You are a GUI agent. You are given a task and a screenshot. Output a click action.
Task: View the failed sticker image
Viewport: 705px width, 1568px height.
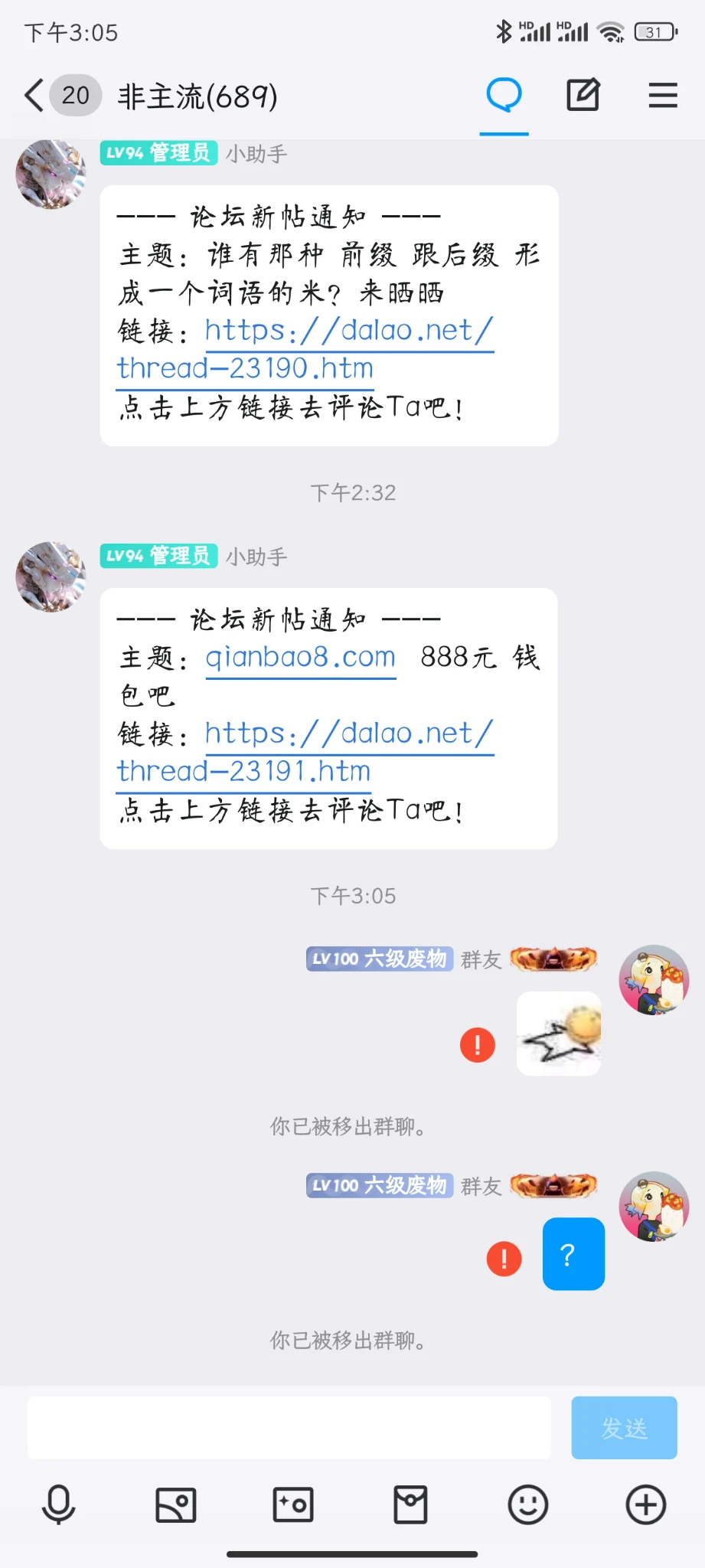(559, 1034)
